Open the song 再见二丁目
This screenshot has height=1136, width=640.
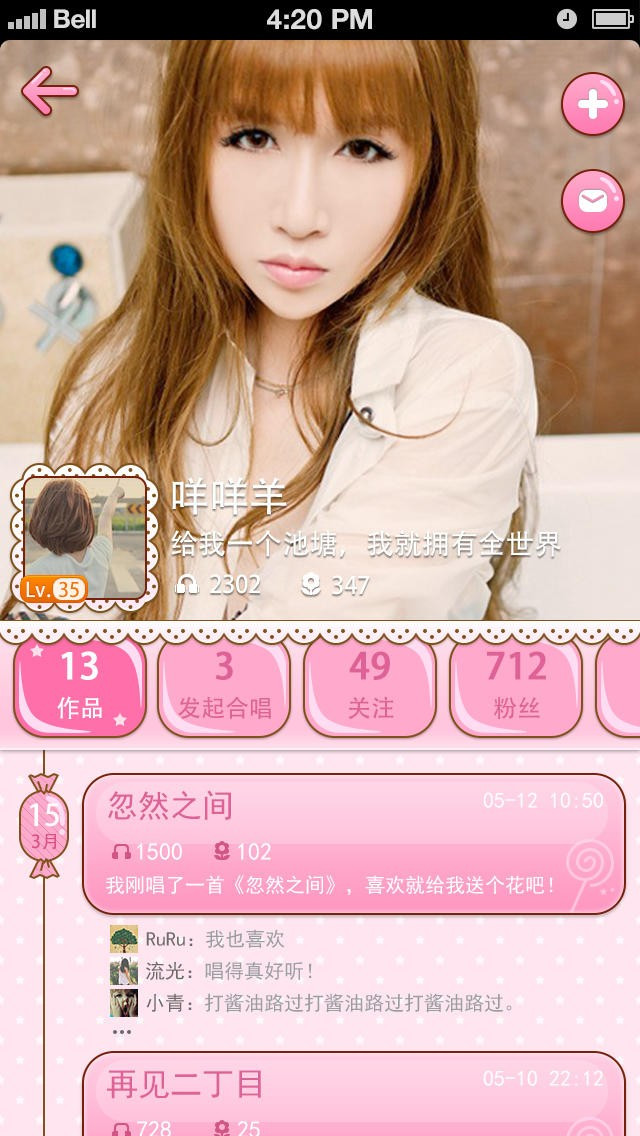point(353,1092)
